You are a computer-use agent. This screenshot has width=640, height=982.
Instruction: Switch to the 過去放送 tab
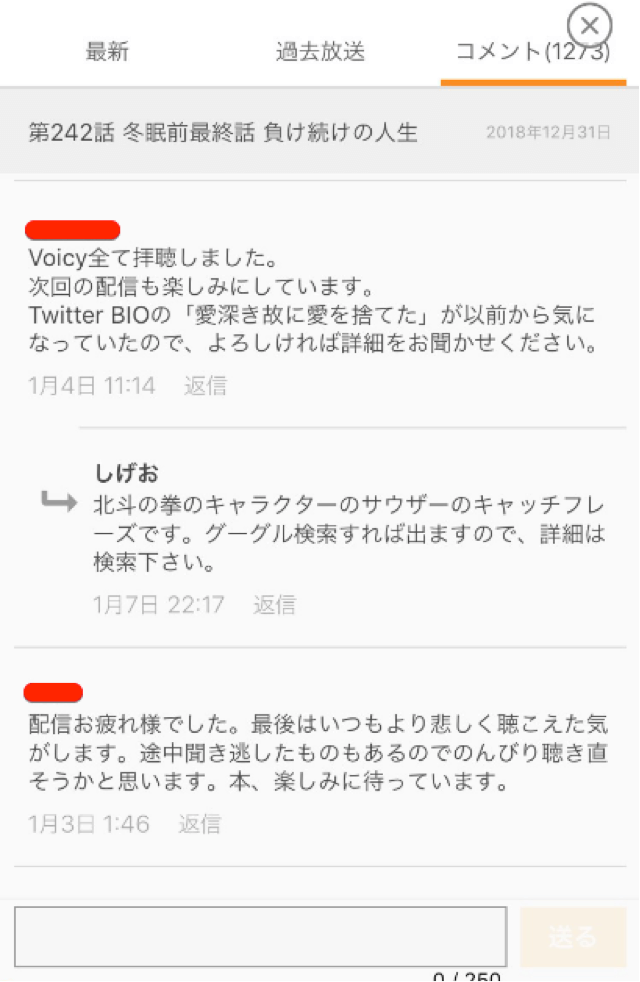[x=319, y=53]
